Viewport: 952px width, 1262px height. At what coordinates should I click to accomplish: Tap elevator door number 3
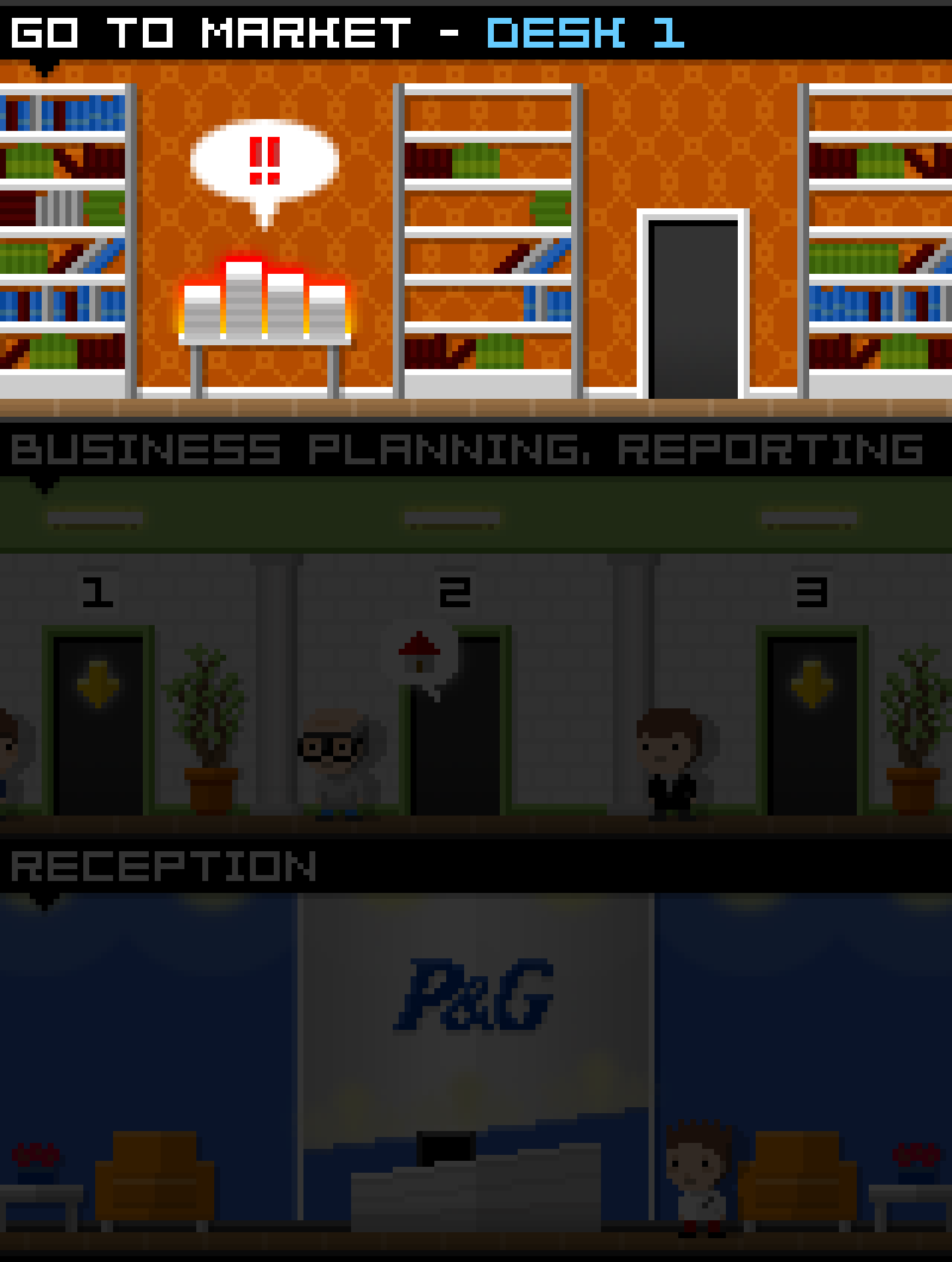click(812, 723)
